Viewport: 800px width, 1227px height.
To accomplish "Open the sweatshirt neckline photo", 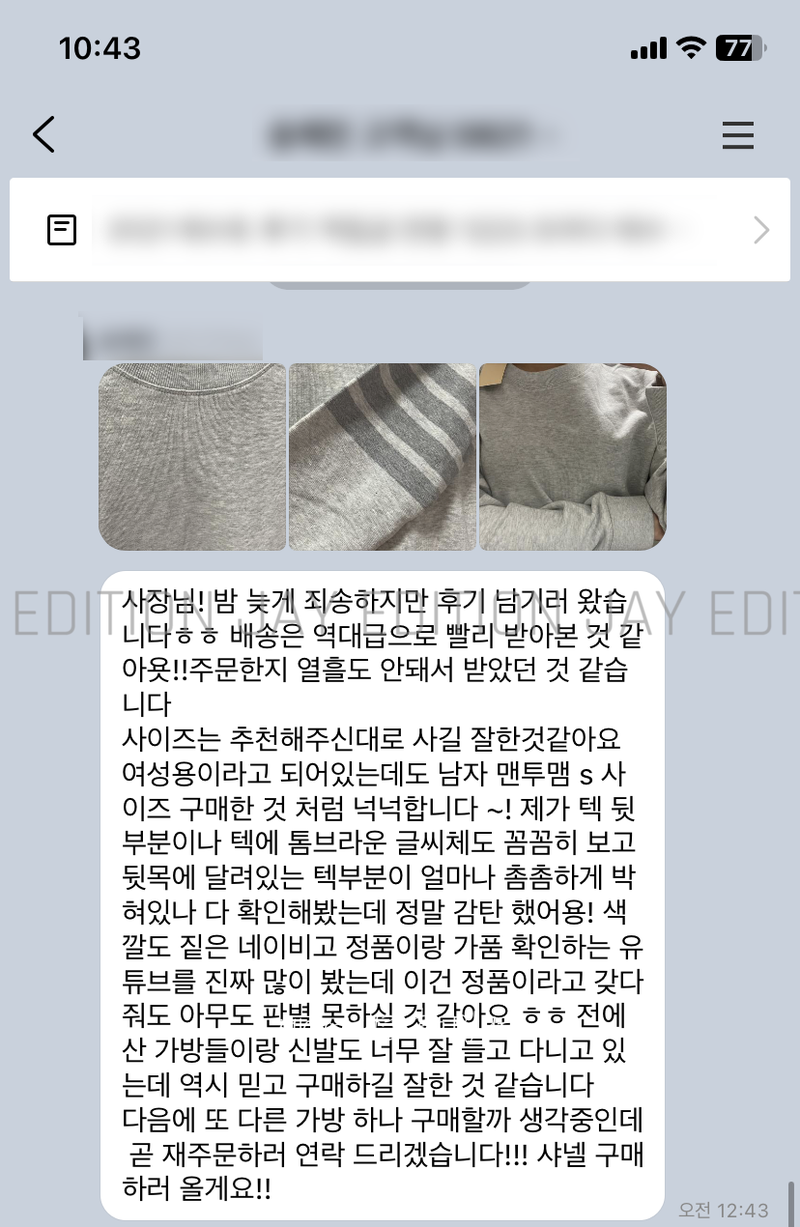I will point(192,457).
